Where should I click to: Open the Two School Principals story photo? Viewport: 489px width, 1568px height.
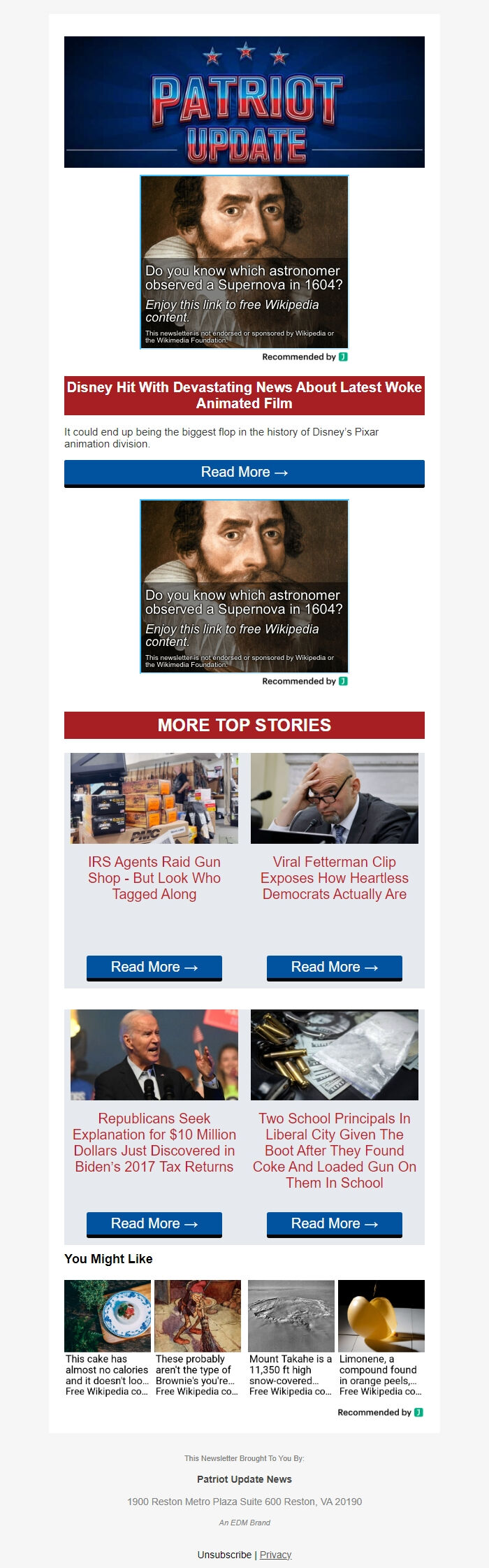point(335,1055)
